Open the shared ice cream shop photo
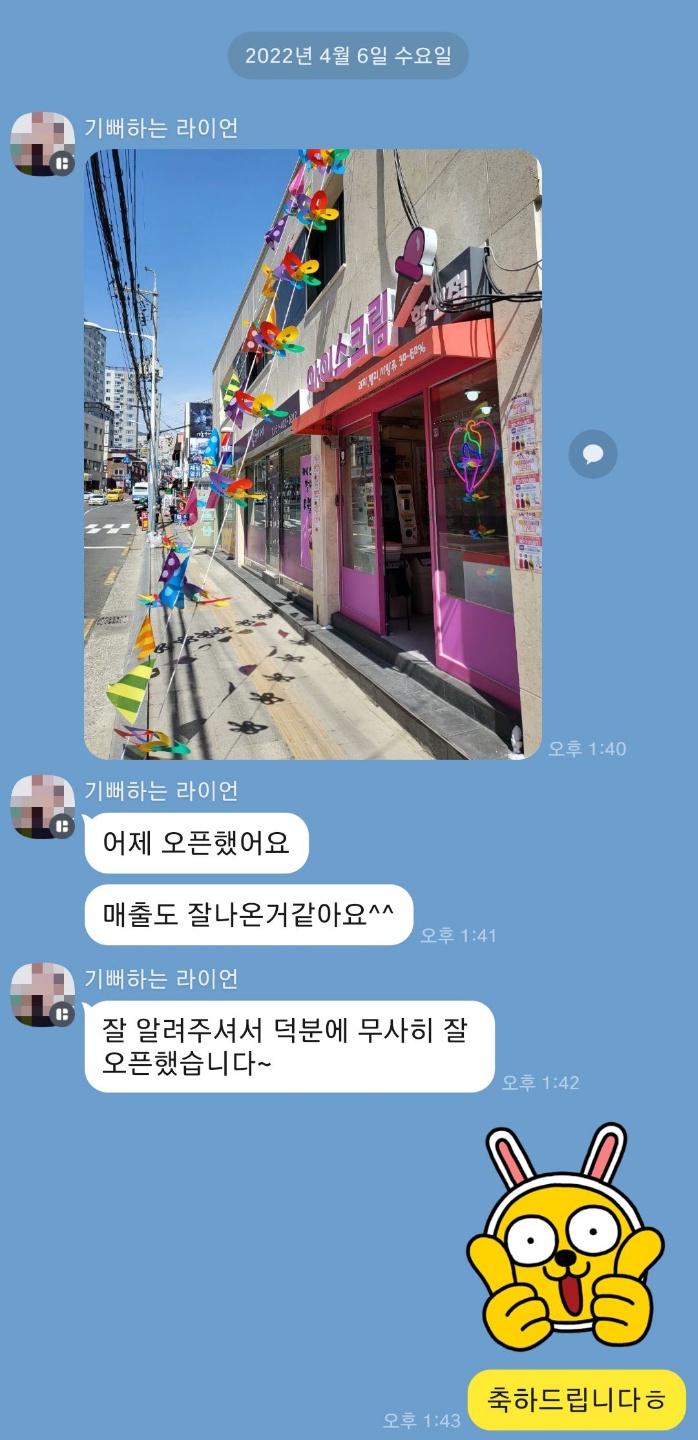The width and height of the screenshot is (698, 1440). (312, 454)
